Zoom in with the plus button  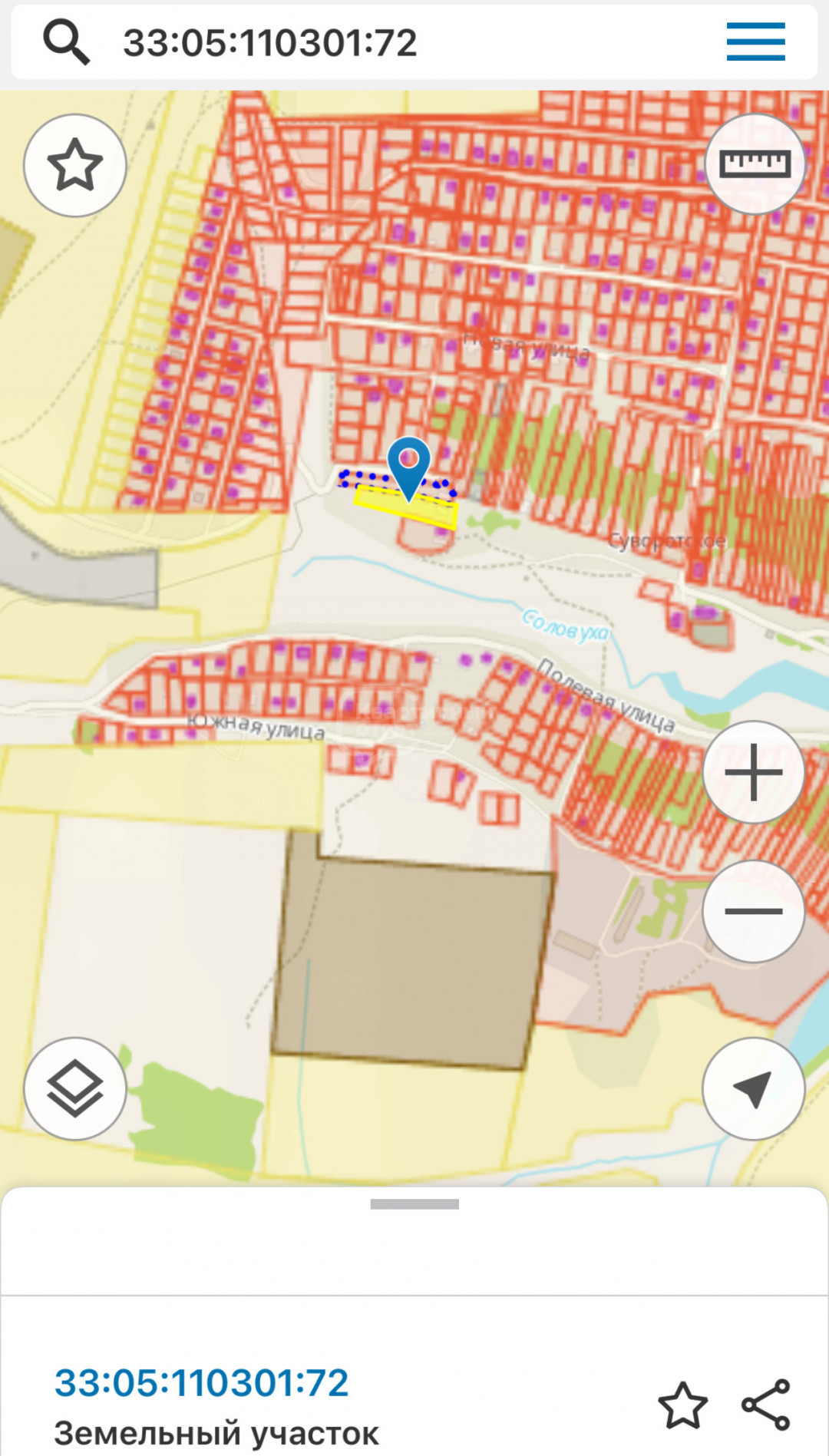(x=754, y=772)
